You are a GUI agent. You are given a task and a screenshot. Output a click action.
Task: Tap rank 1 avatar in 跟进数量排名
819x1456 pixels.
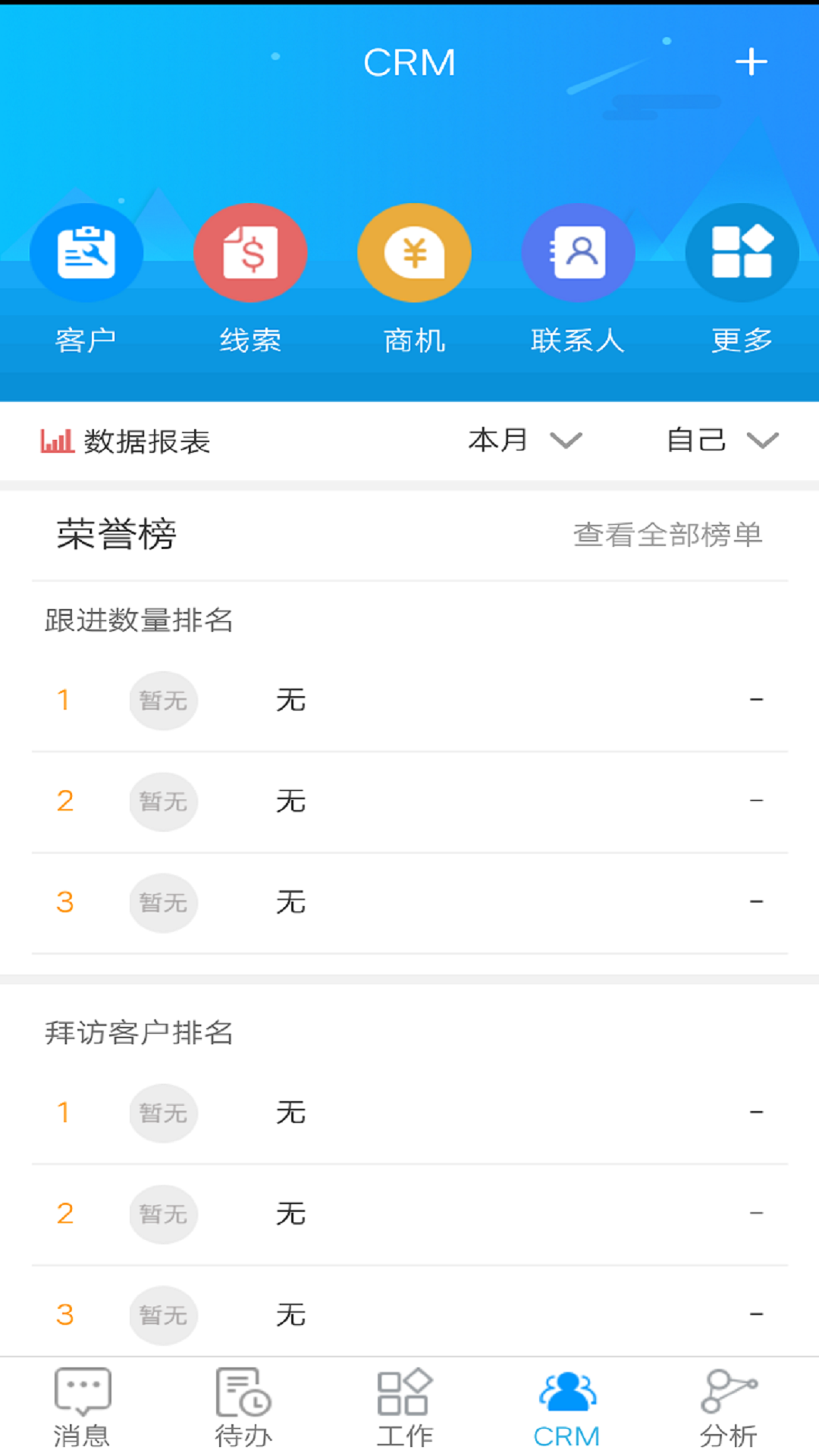pos(163,700)
